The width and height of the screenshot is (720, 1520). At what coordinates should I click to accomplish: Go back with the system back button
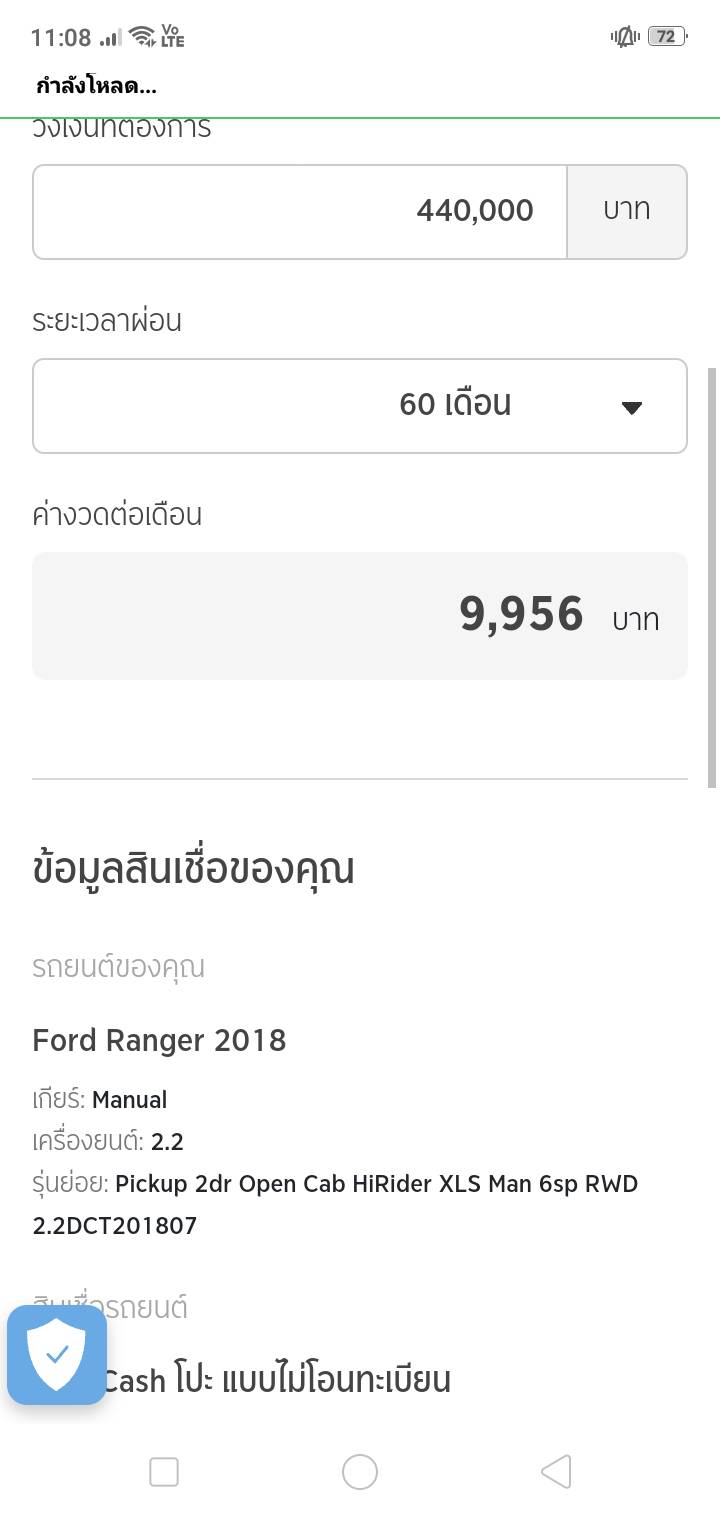tap(556, 1472)
